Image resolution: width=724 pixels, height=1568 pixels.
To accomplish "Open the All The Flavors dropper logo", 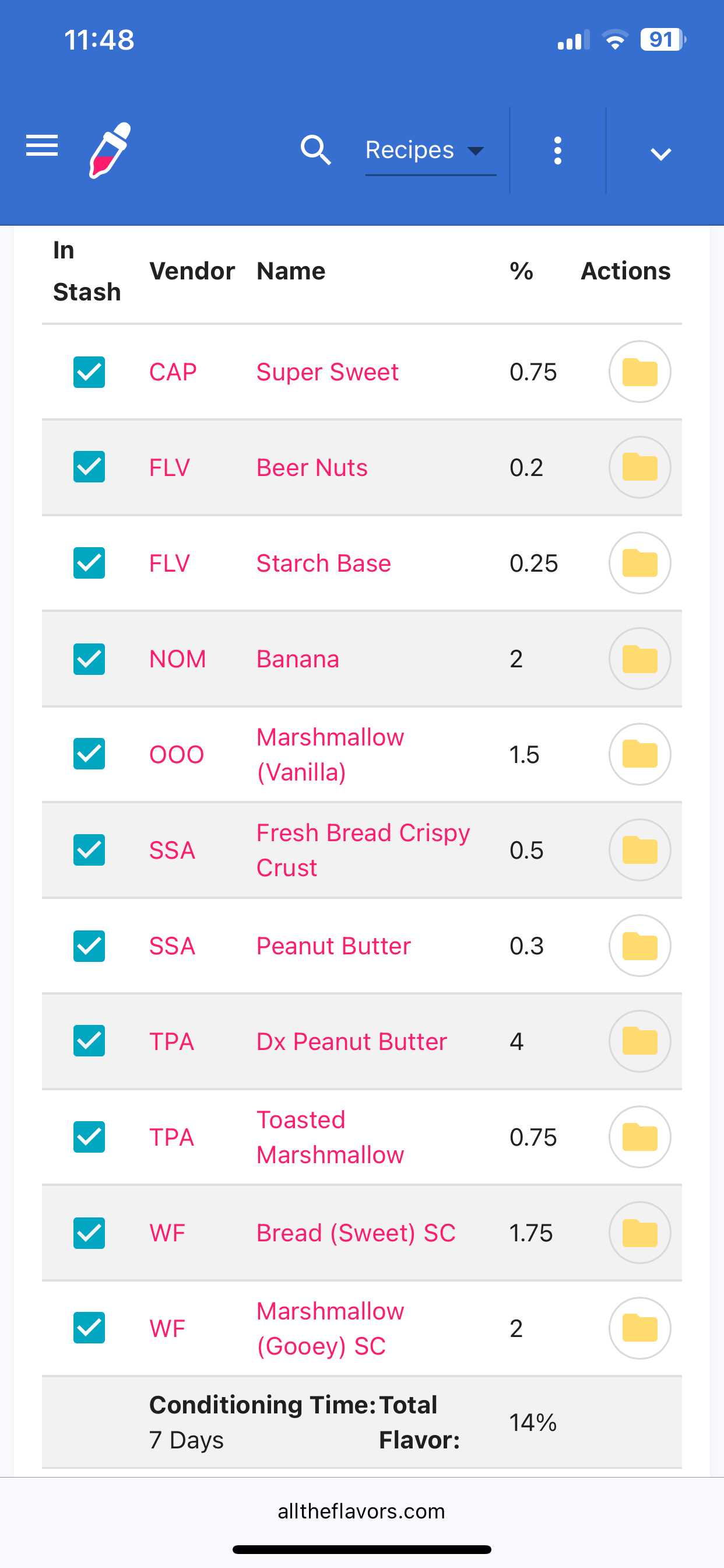I will point(110,150).
